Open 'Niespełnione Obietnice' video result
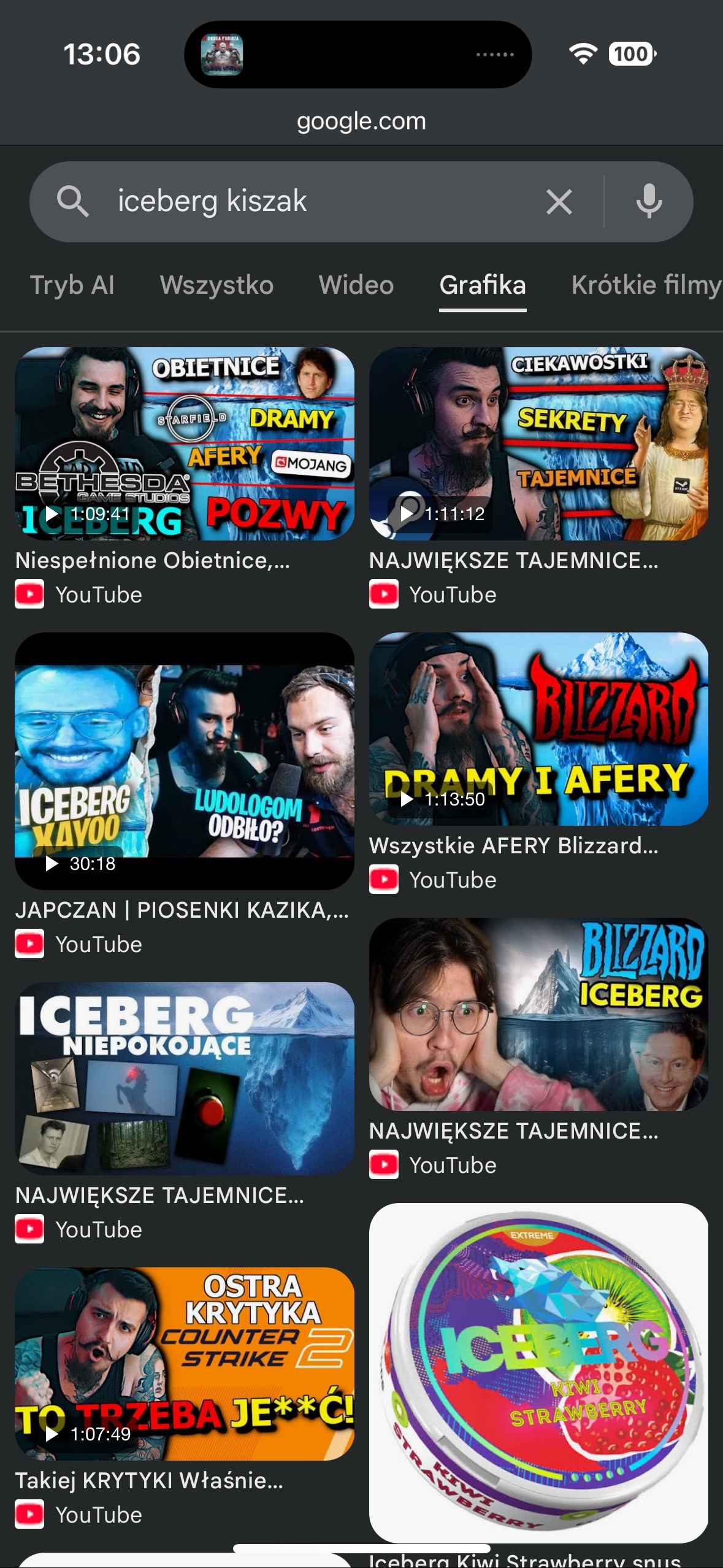The width and height of the screenshot is (723, 1568). point(185,444)
